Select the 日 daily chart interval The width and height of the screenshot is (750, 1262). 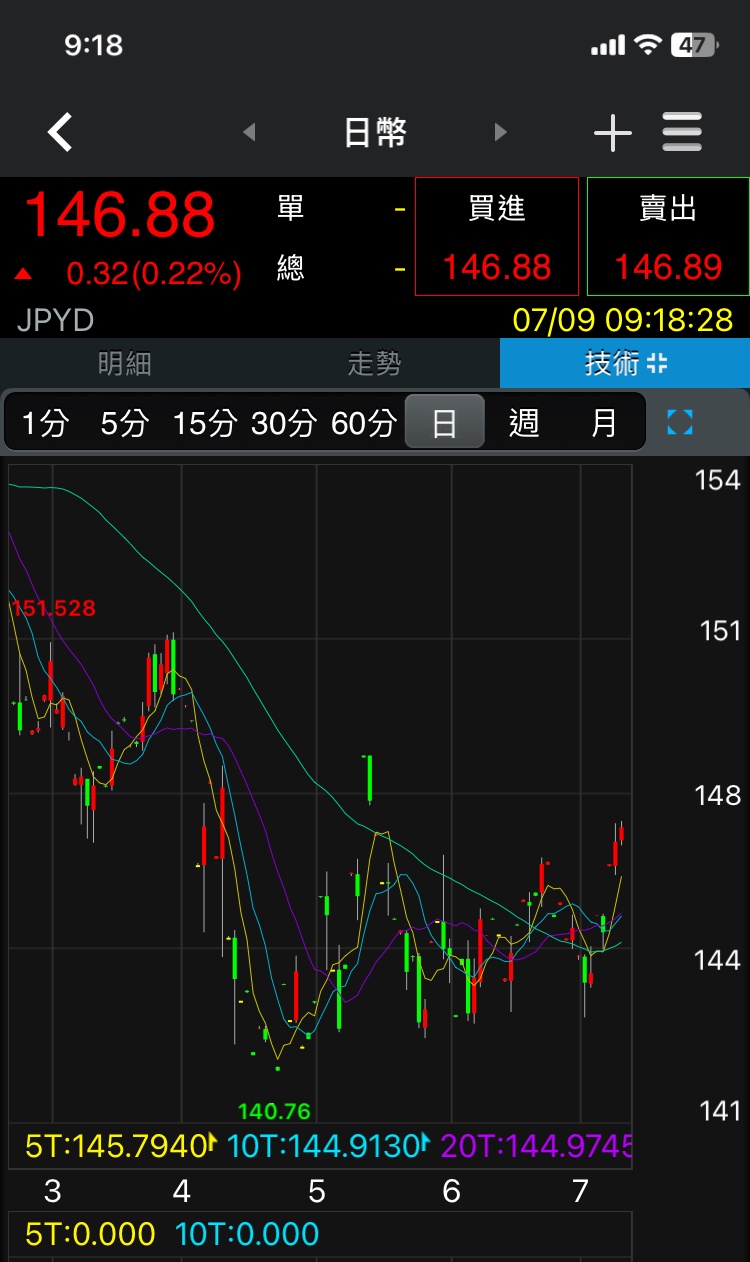444,423
